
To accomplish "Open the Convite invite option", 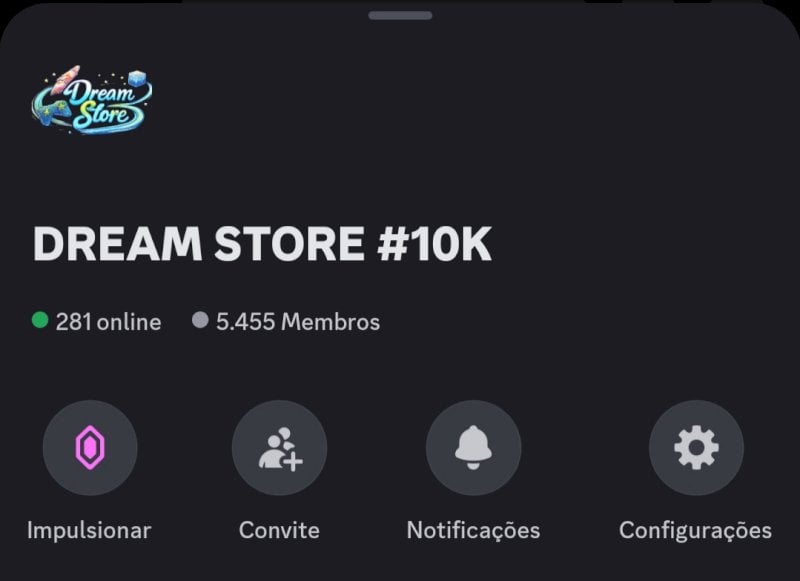I will coord(279,448).
